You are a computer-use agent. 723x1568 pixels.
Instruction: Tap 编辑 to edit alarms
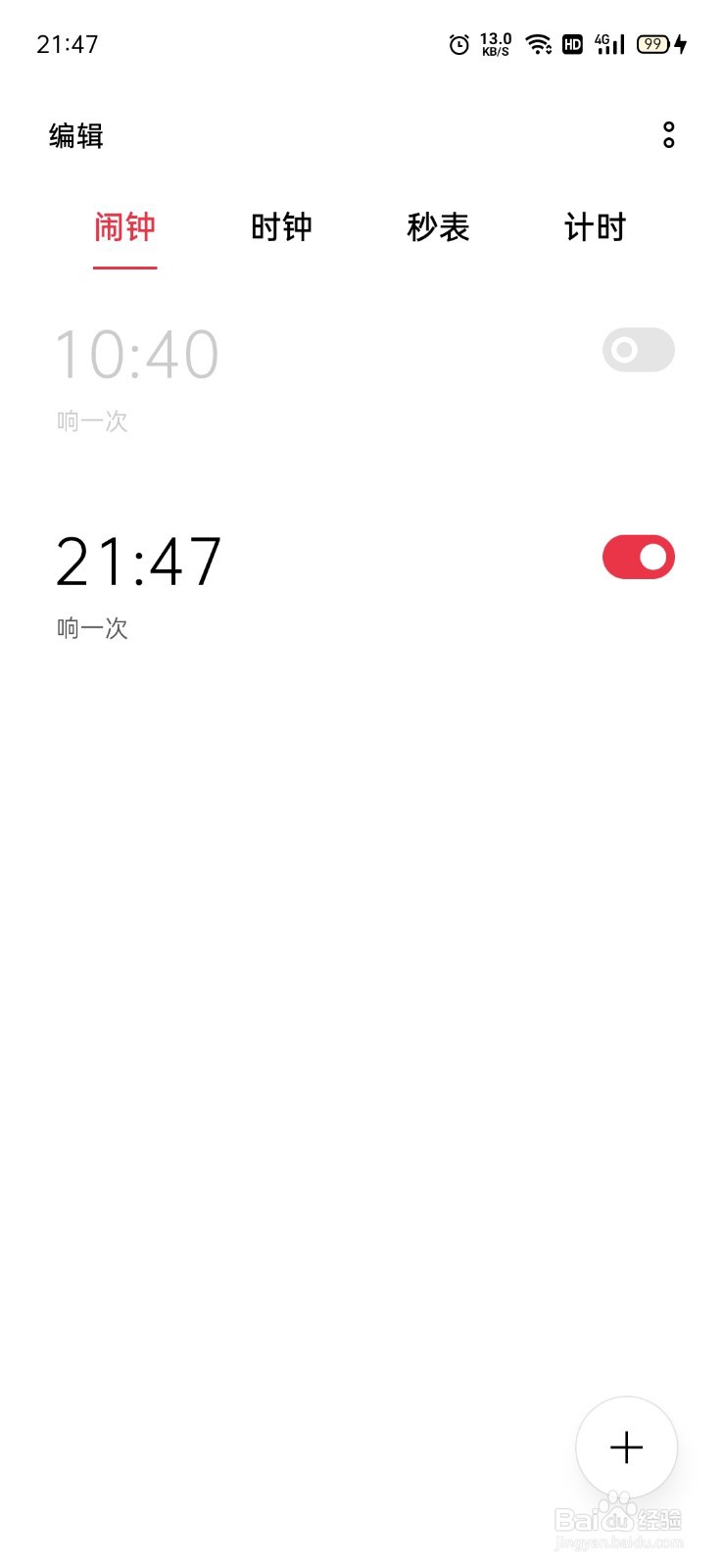[74, 135]
